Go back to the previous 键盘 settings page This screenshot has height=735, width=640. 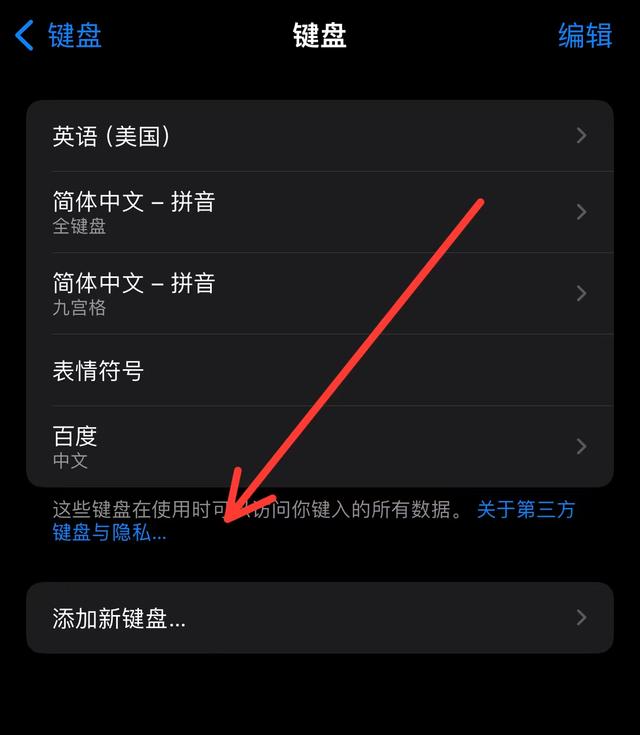[58, 36]
